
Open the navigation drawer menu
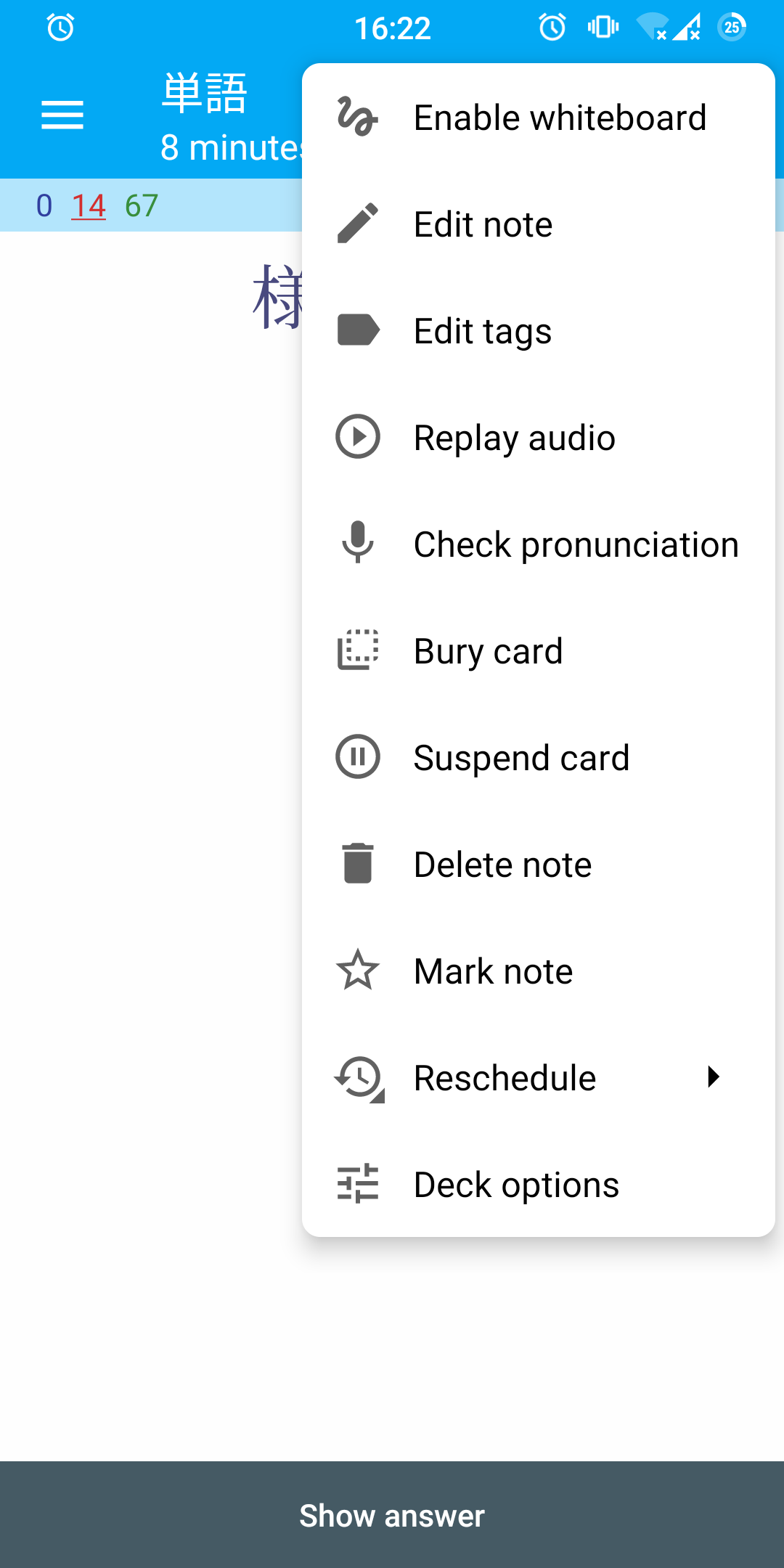[x=62, y=115]
